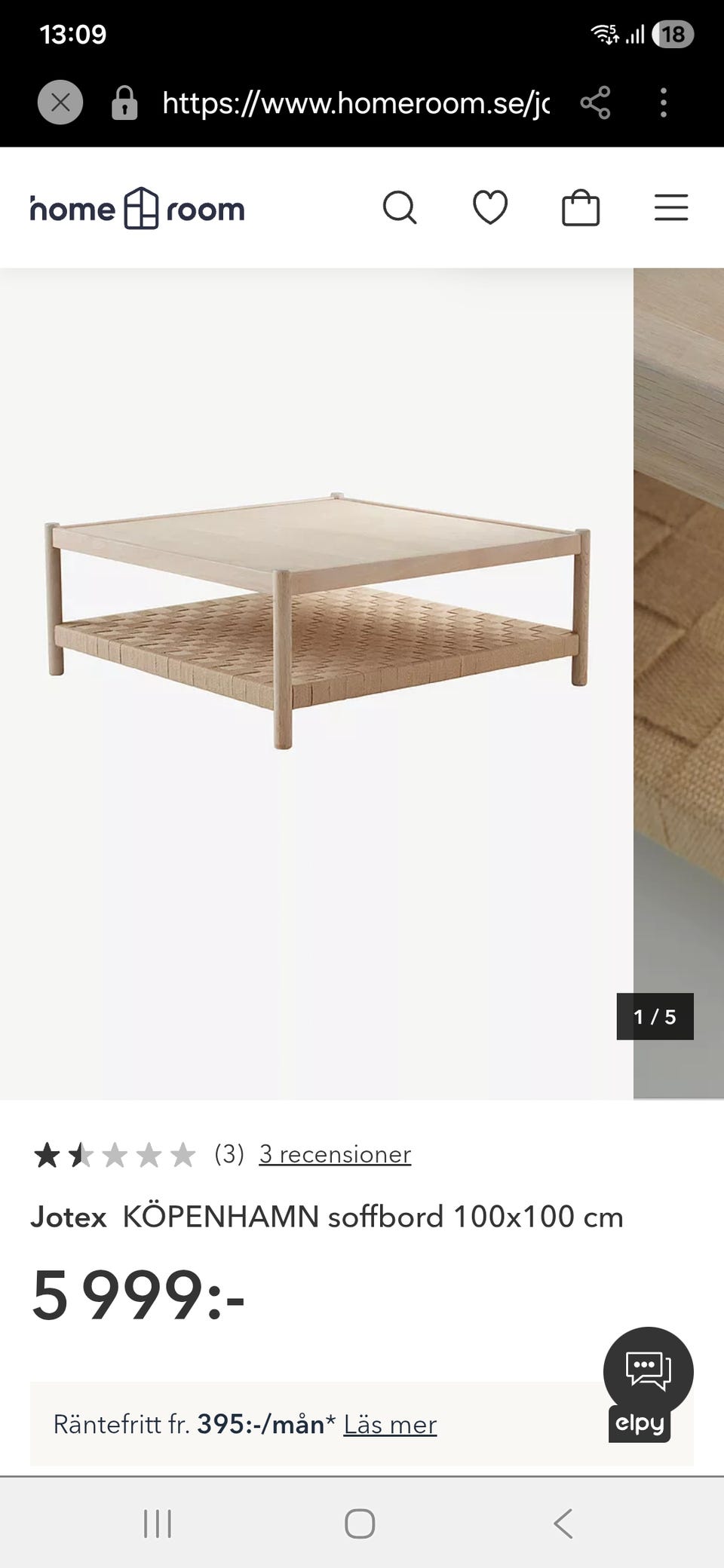This screenshot has height=1568, width=724.
Task: Open the hamburger menu
Action: pos(670,208)
